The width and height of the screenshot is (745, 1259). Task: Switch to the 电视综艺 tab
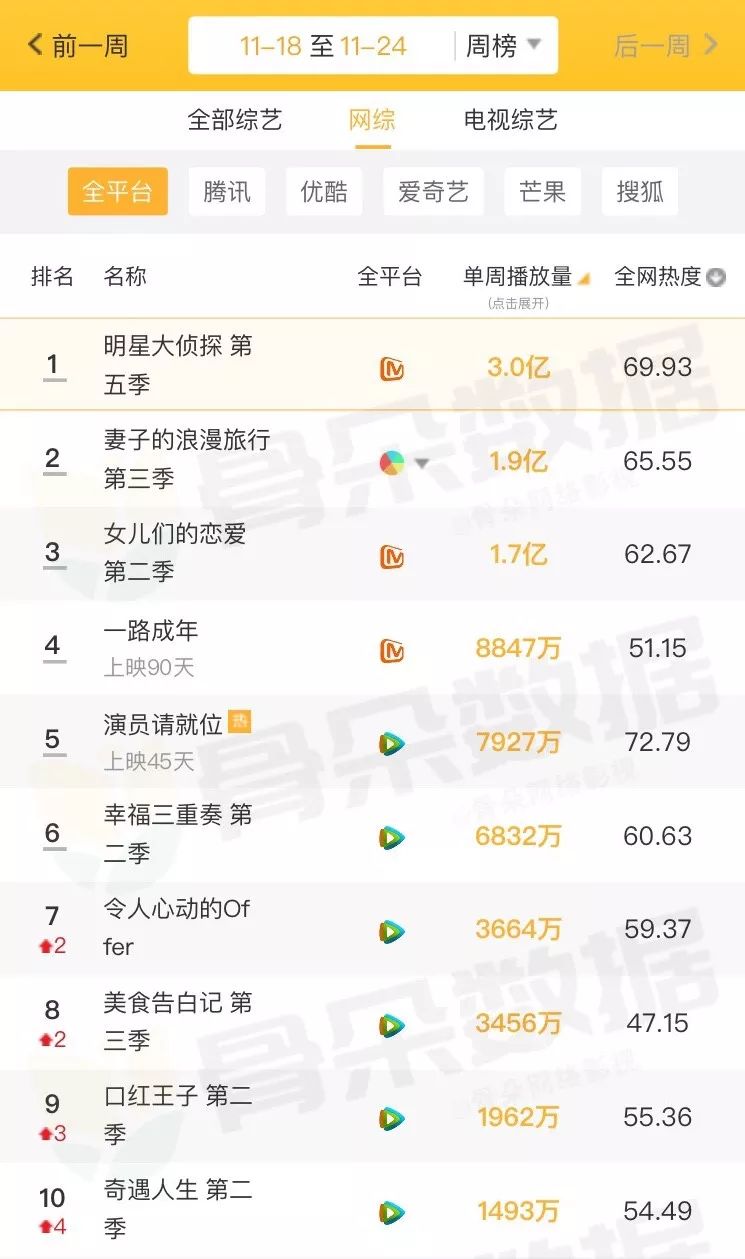click(510, 121)
